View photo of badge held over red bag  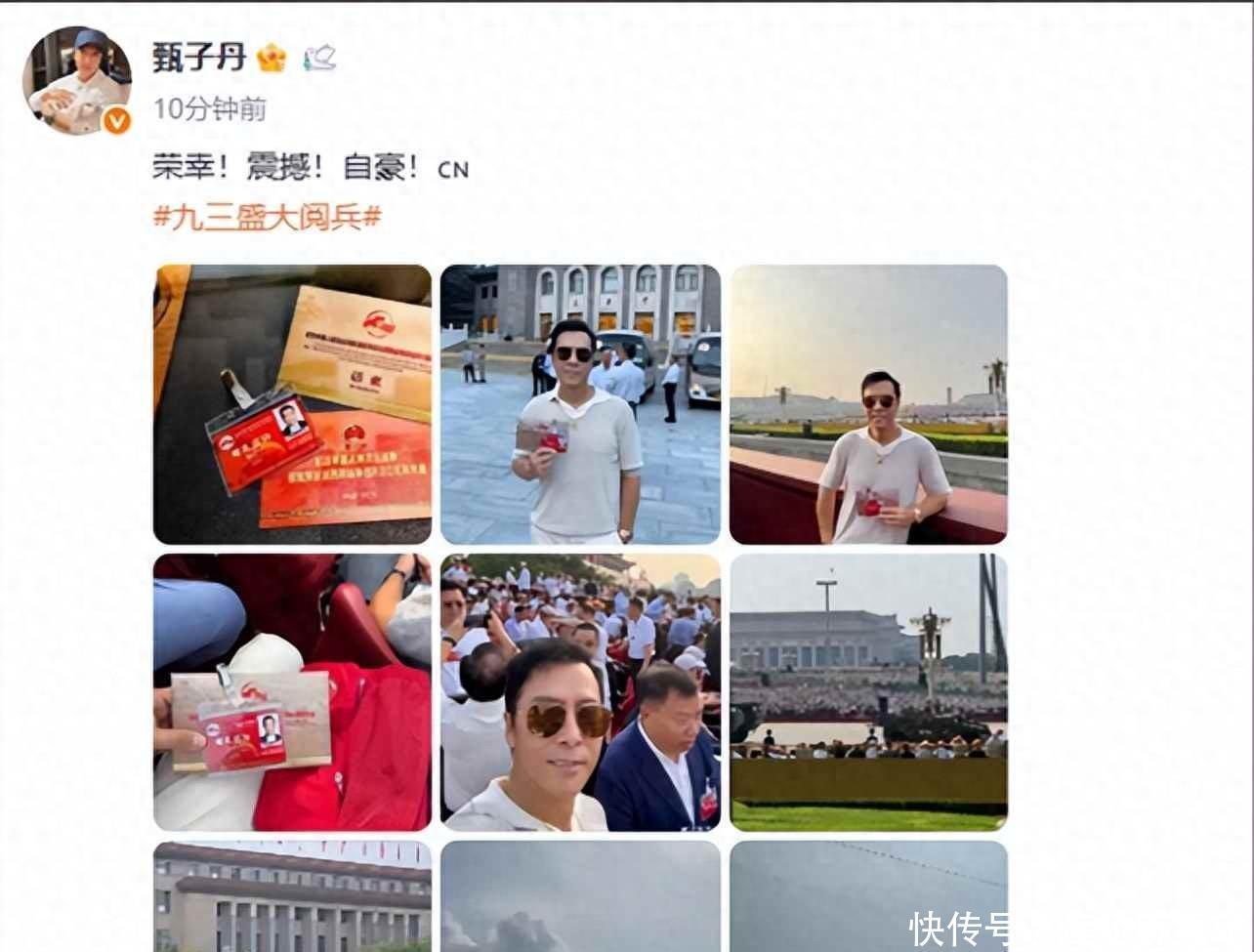pos(292,692)
